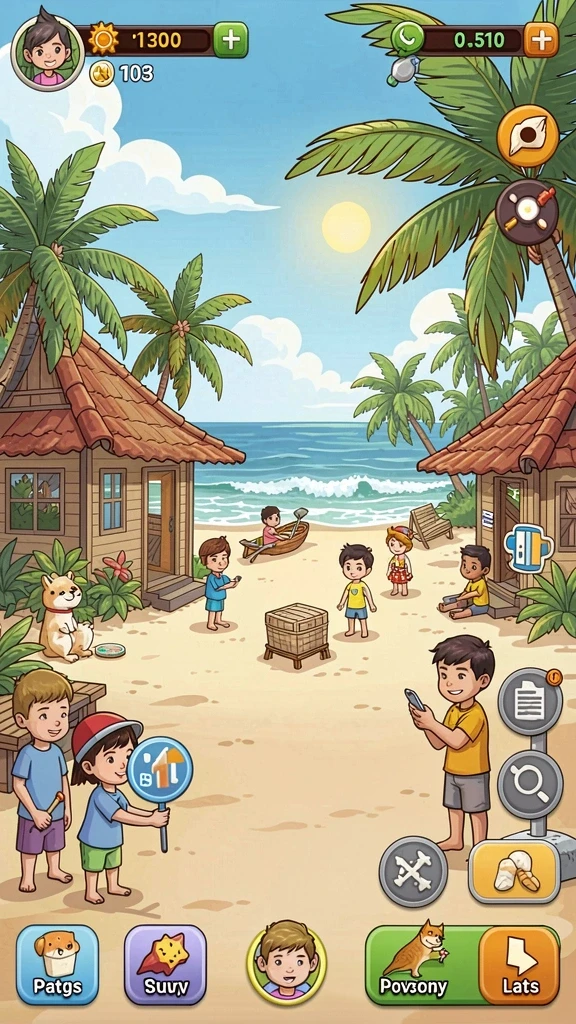Tap the magnifier search button
576x1024 pixels.
pos(530,784)
